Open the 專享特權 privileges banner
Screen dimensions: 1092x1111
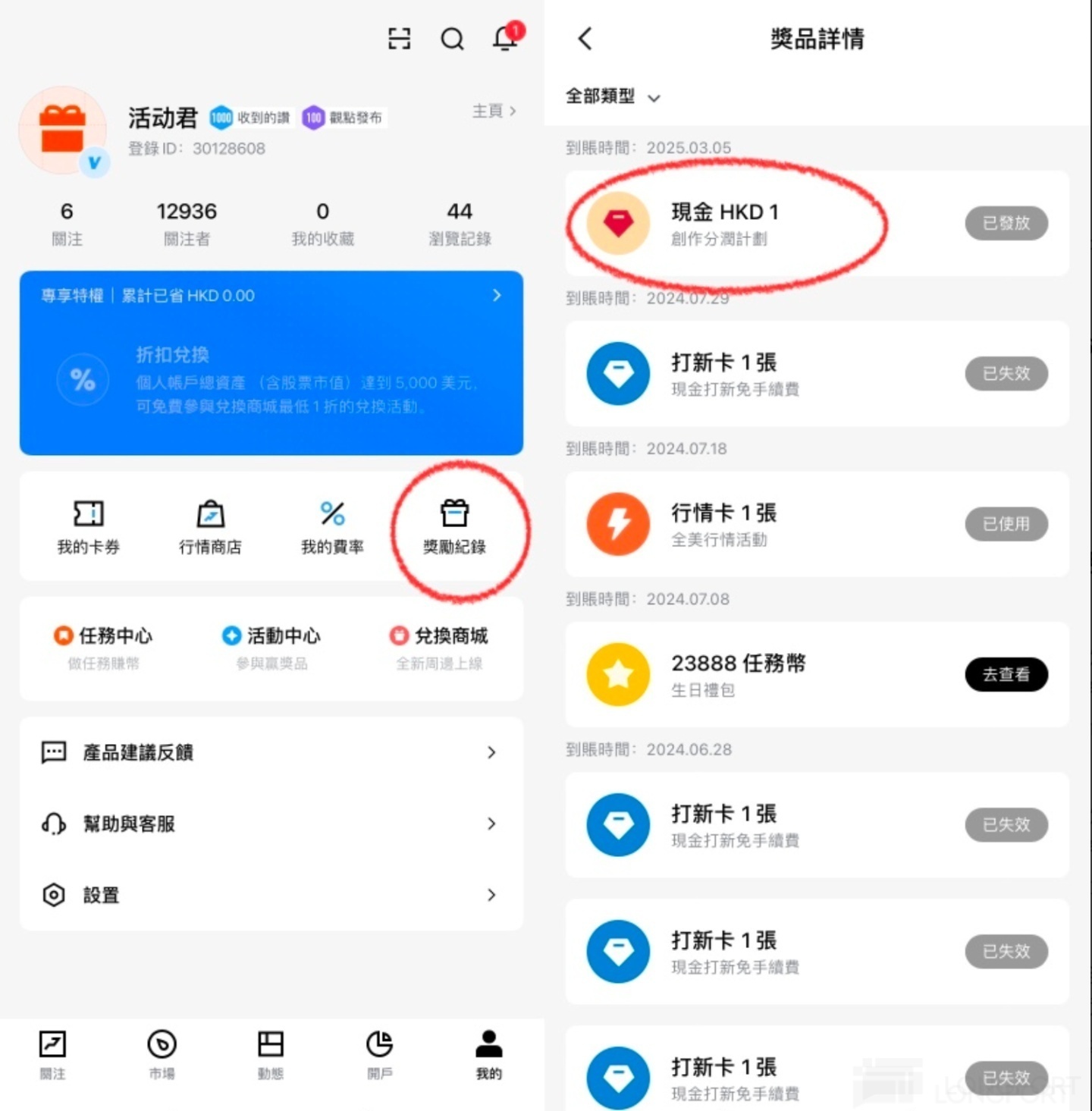click(x=271, y=296)
